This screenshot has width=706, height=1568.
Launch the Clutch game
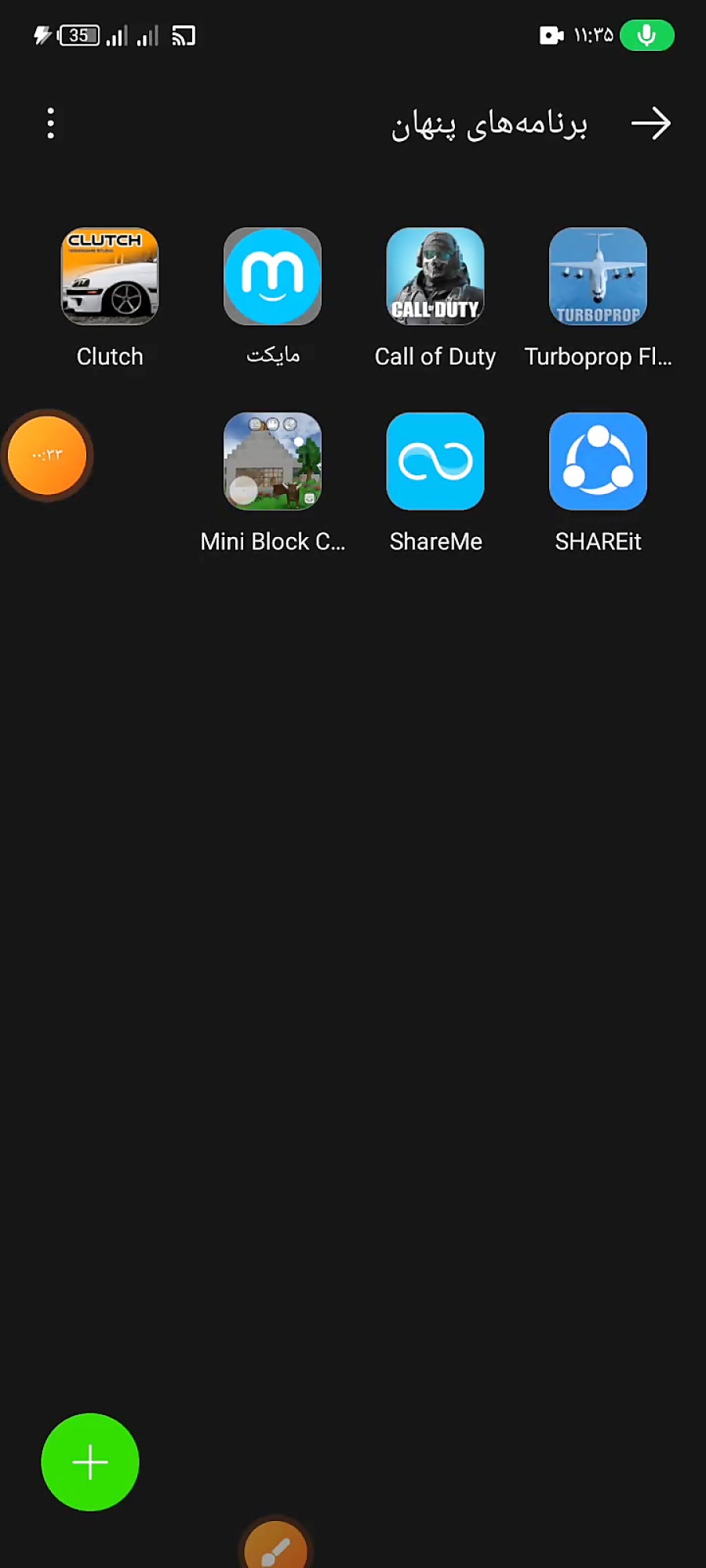[110, 277]
